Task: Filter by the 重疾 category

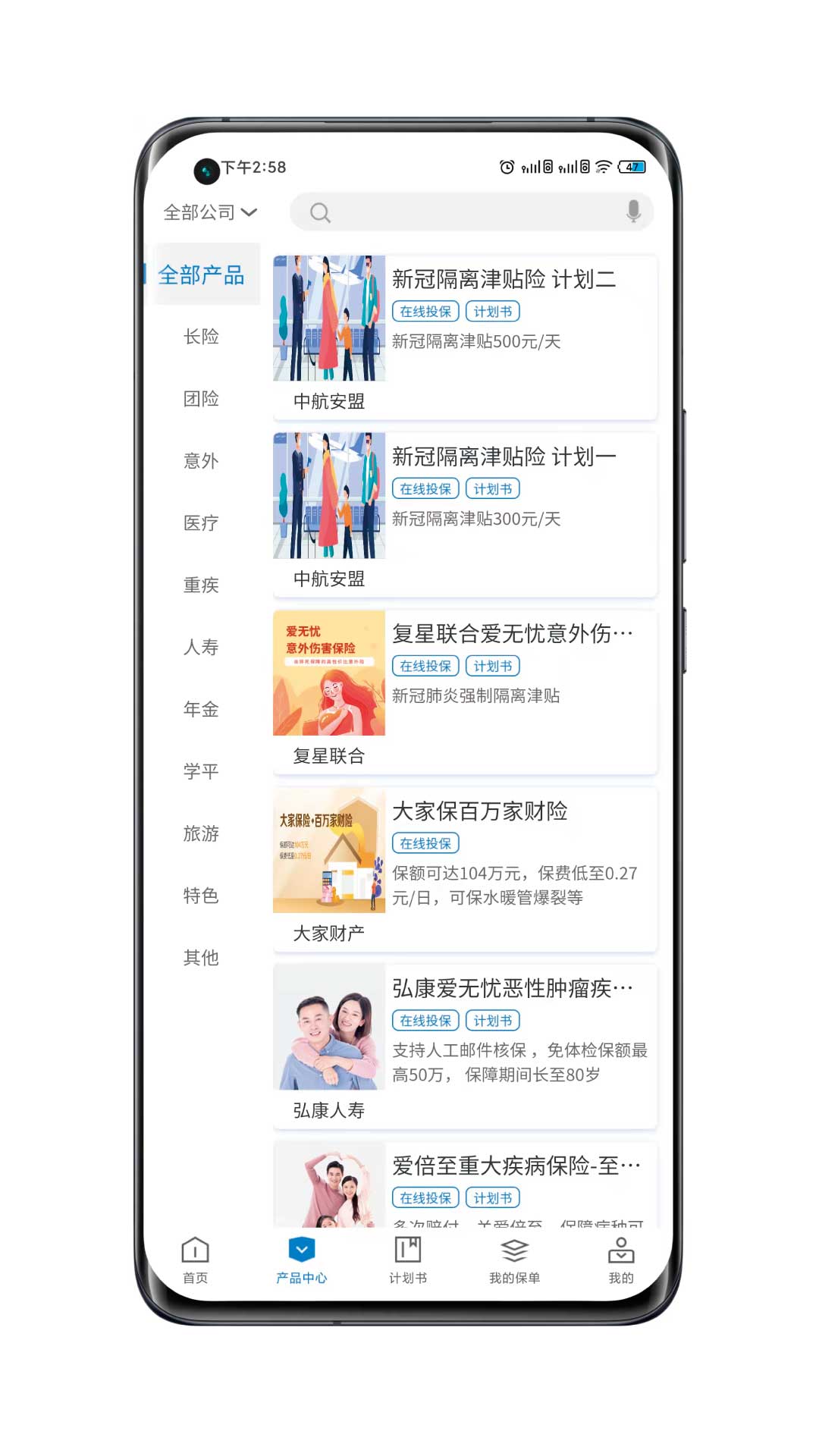Action: click(x=201, y=585)
